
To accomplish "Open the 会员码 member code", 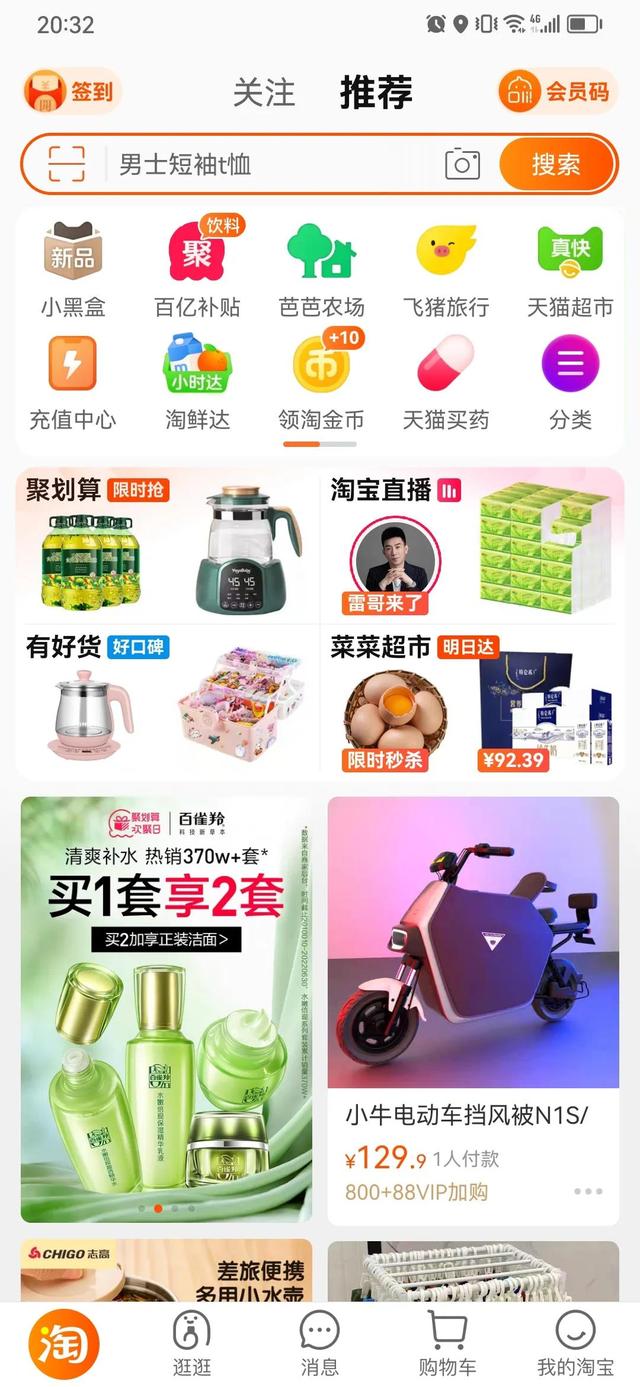I will click(x=558, y=92).
